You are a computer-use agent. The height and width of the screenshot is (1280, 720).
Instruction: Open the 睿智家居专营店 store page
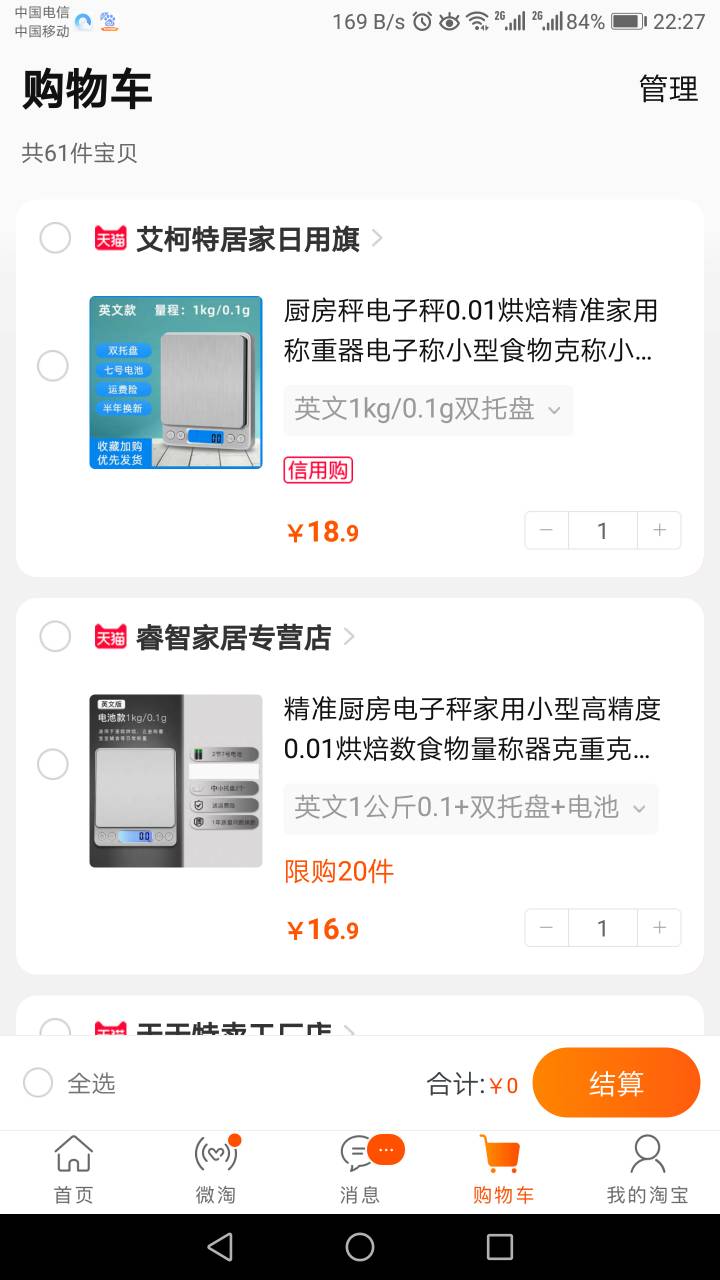point(233,637)
